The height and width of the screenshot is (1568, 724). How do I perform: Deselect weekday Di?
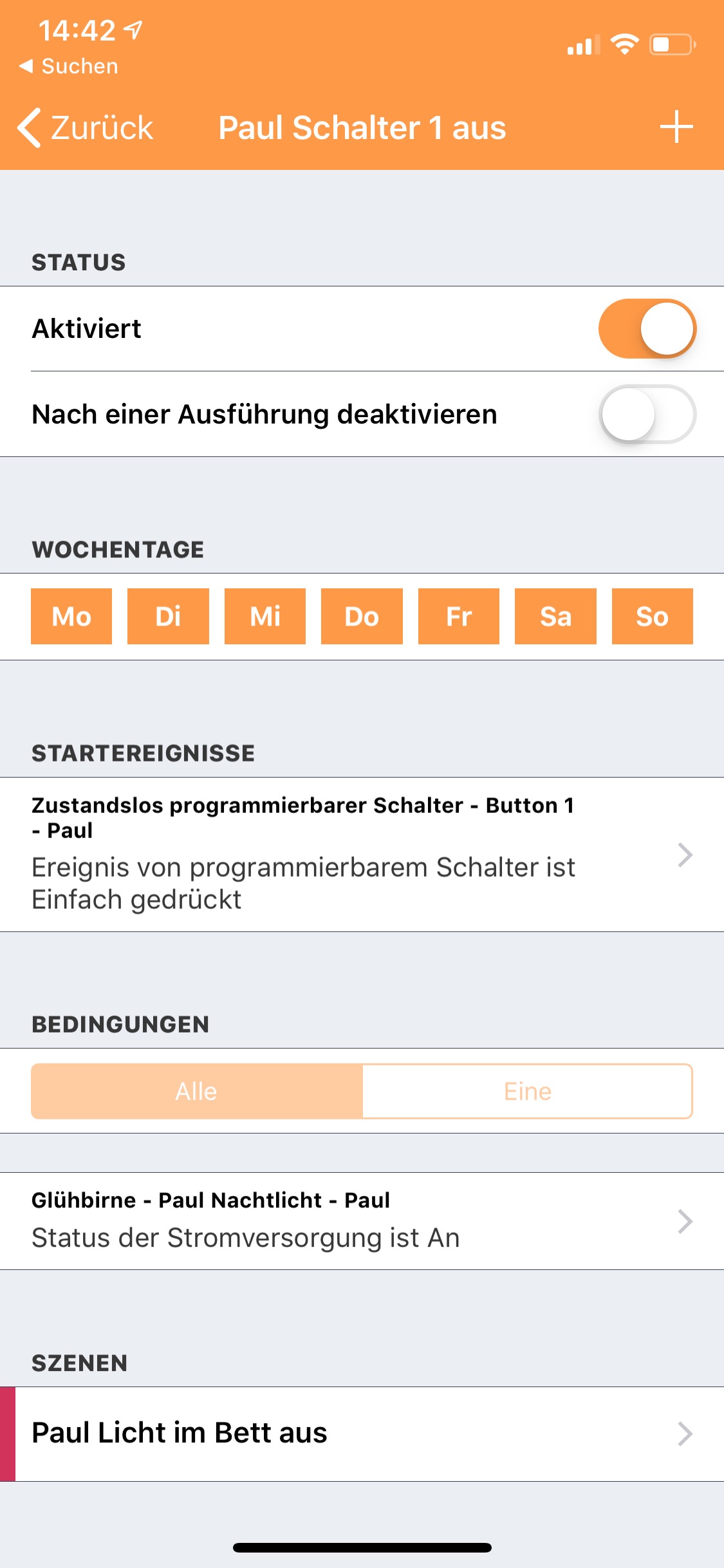click(168, 616)
